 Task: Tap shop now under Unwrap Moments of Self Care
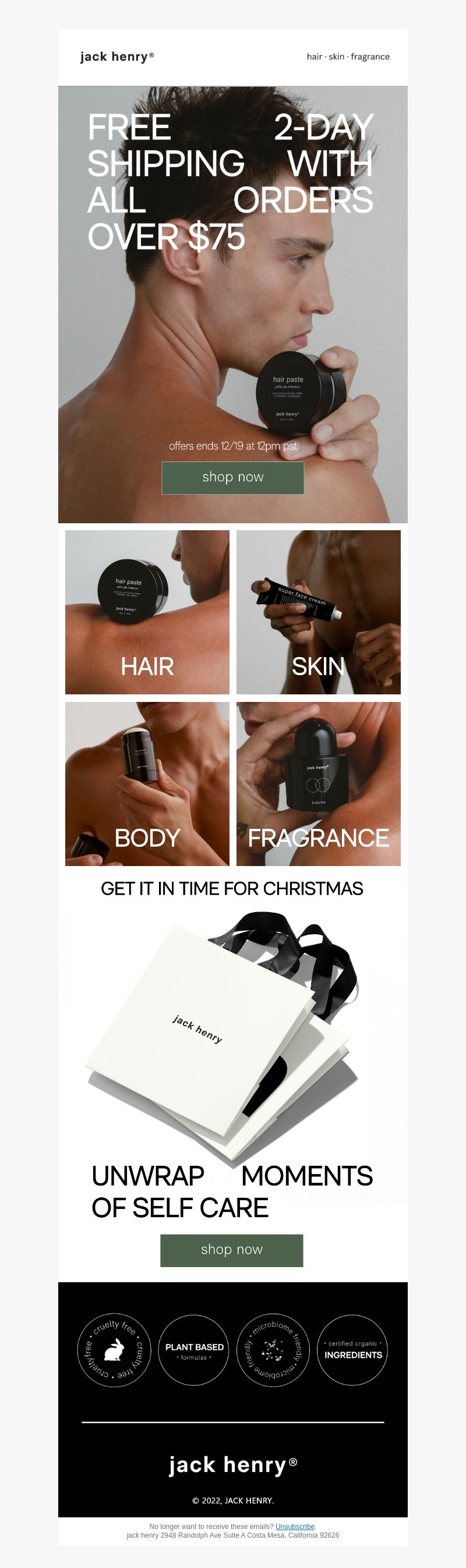[231, 1250]
